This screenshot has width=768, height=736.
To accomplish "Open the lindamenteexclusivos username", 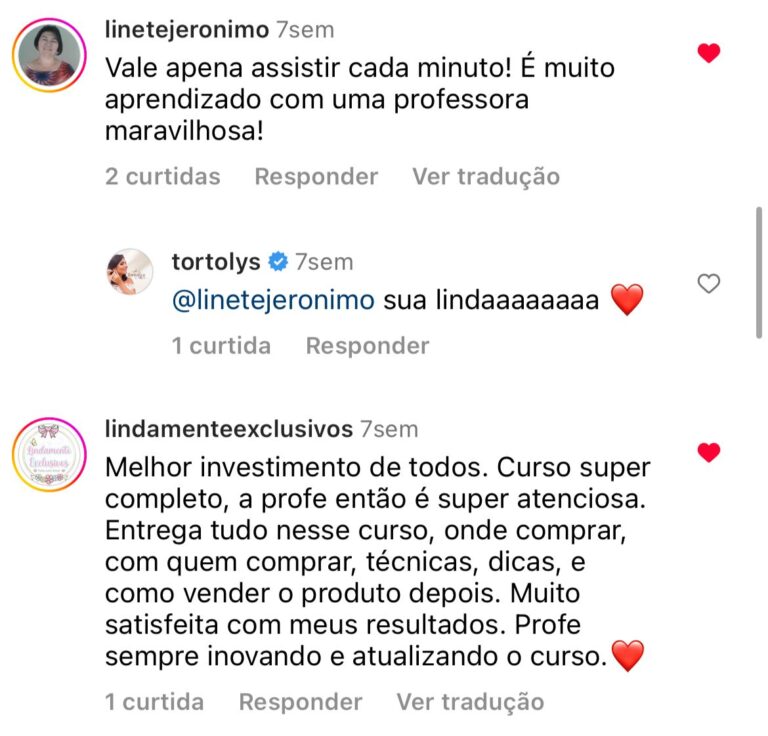I will coord(228,429).
